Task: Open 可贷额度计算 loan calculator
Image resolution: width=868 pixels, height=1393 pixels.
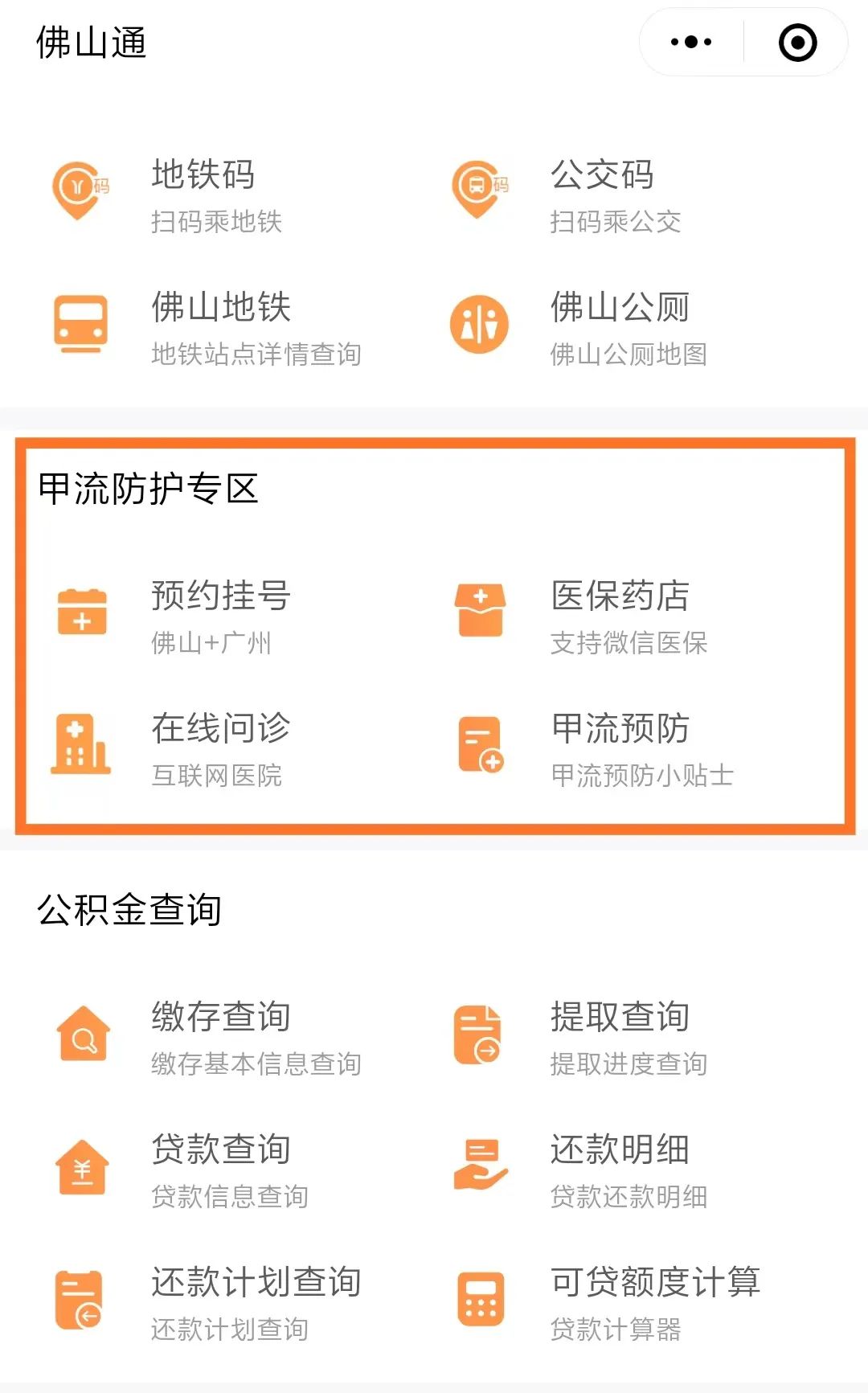Action: (655, 1284)
